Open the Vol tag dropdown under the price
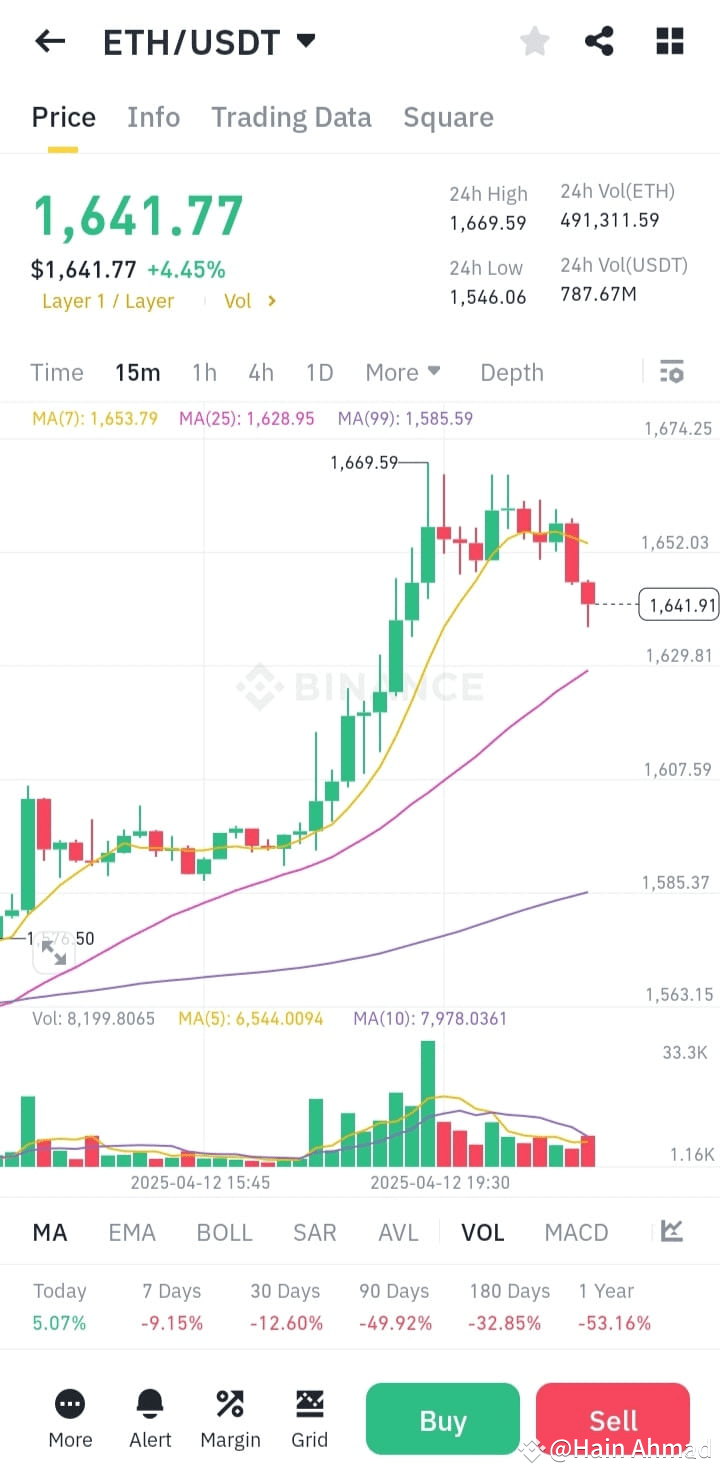Image resolution: width=720 pixels, height=1472 pixels. coord(248,301)
